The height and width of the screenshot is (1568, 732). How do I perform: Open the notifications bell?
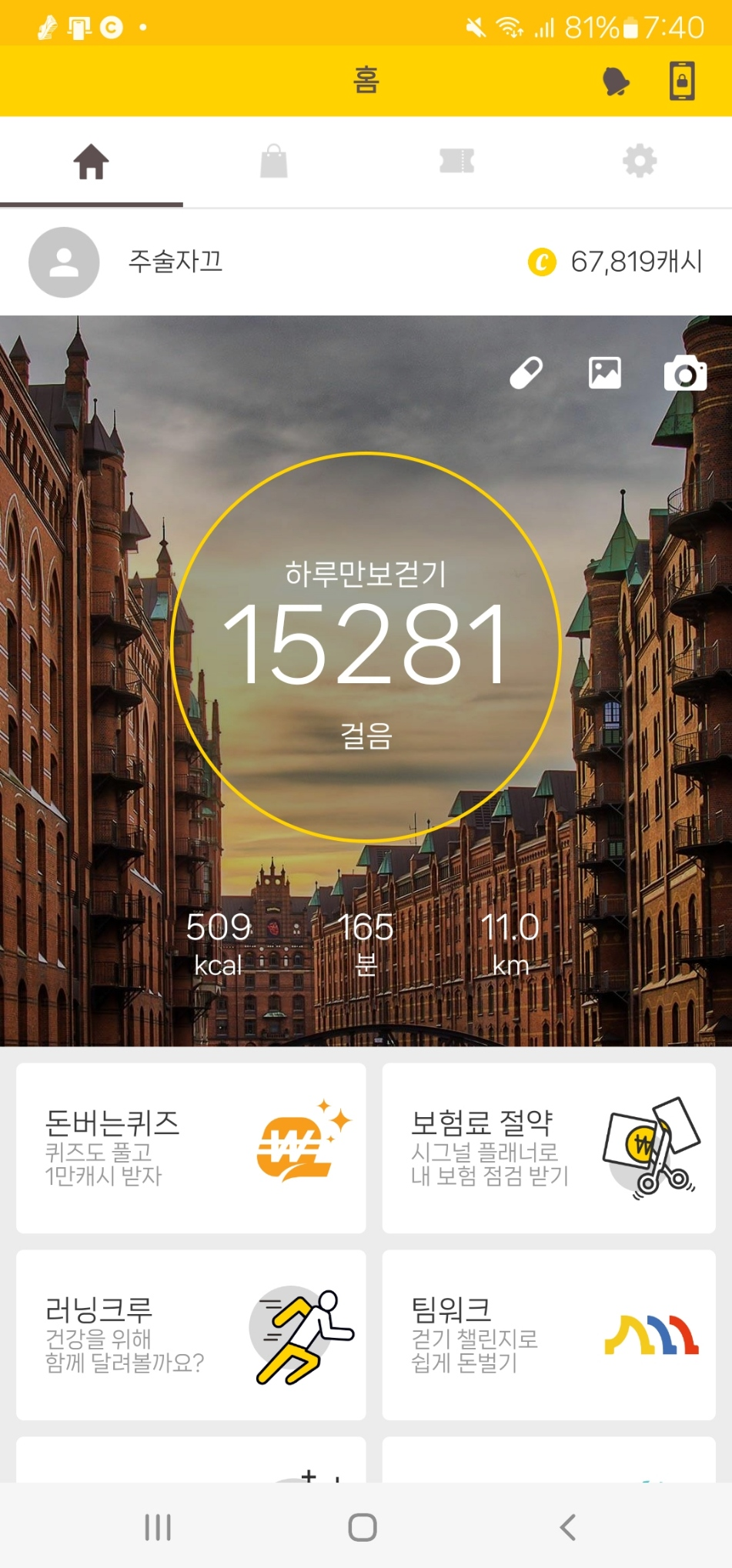[615, 82]
